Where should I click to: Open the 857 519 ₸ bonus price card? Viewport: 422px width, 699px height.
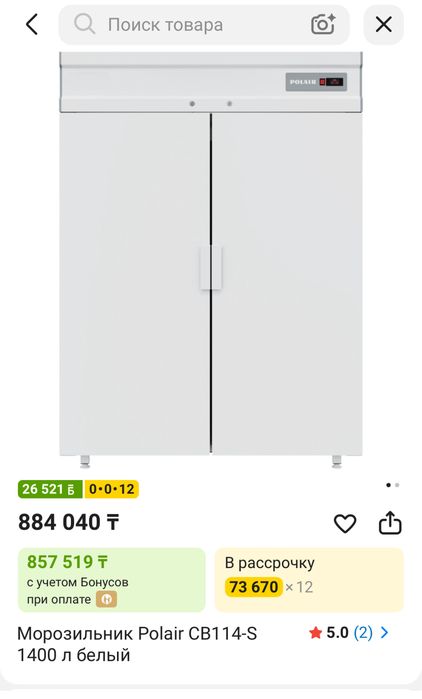(x=111, y=580)
